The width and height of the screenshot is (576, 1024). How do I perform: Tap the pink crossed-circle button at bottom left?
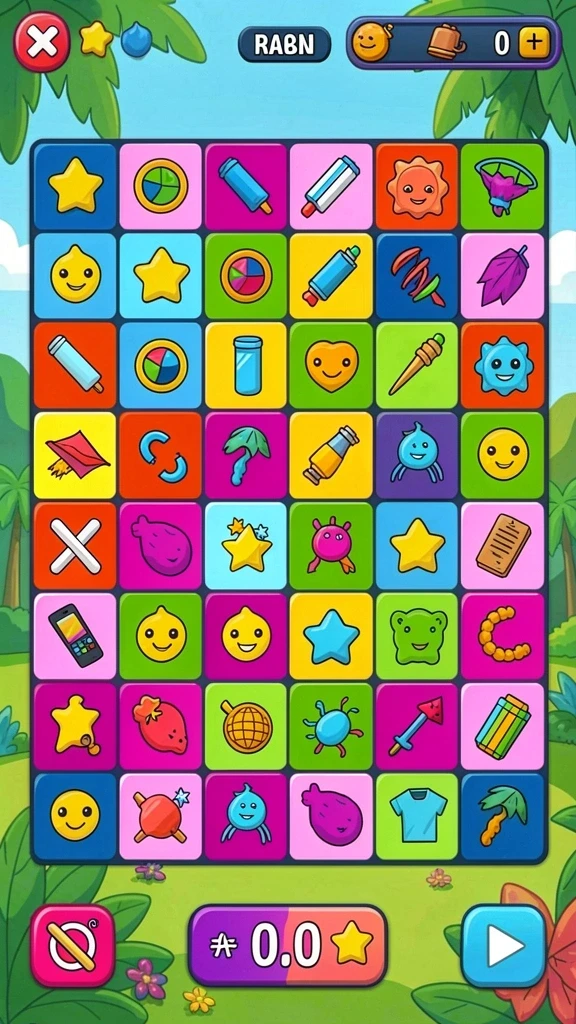tap(72, 946)
